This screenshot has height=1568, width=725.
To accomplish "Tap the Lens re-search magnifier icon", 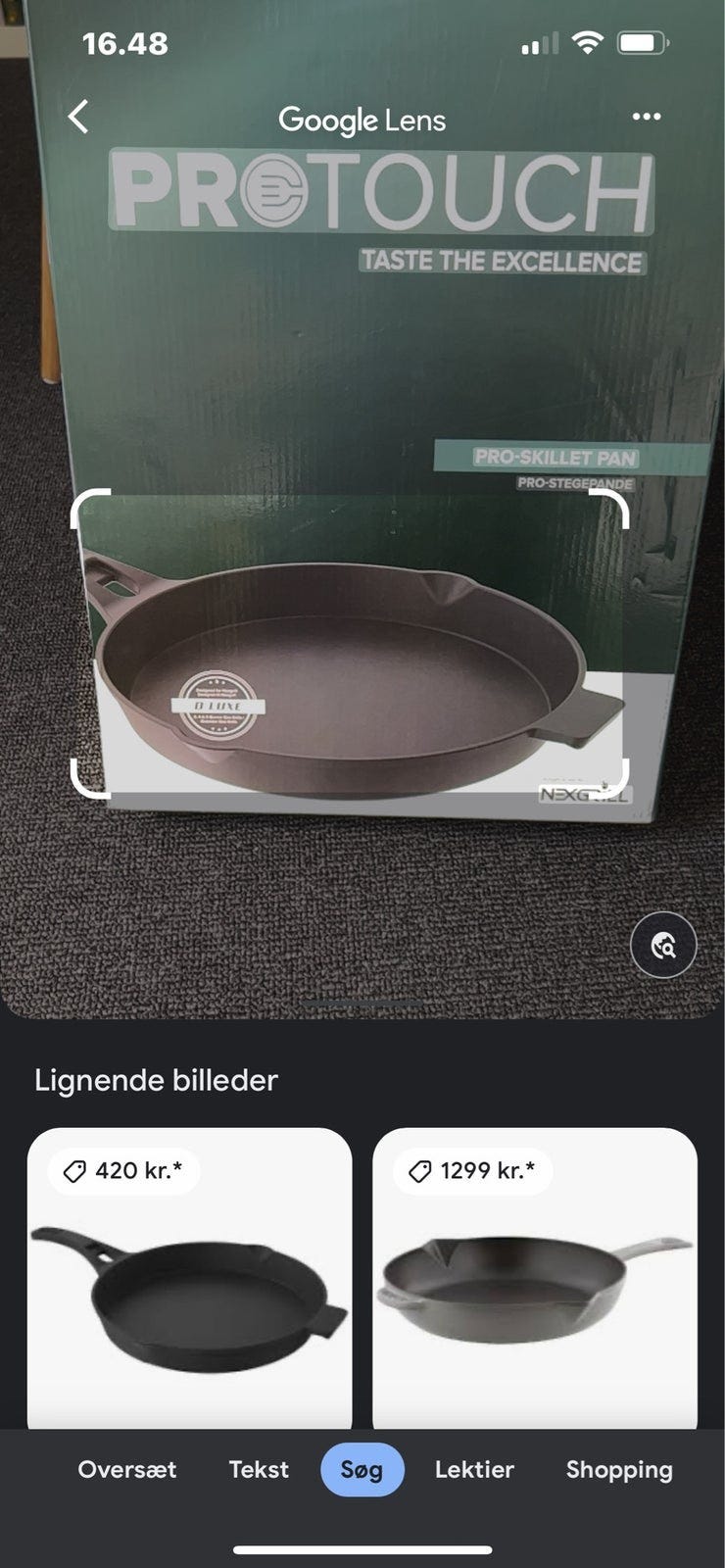I will tap(663, 944).
